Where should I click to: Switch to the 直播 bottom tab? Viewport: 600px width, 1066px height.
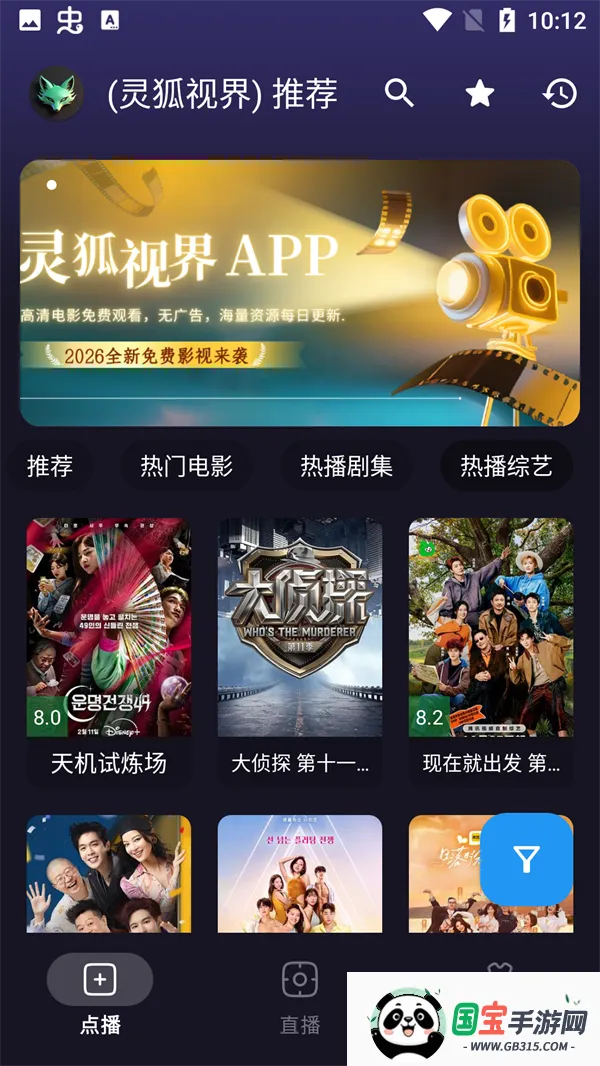click(300, 995)
